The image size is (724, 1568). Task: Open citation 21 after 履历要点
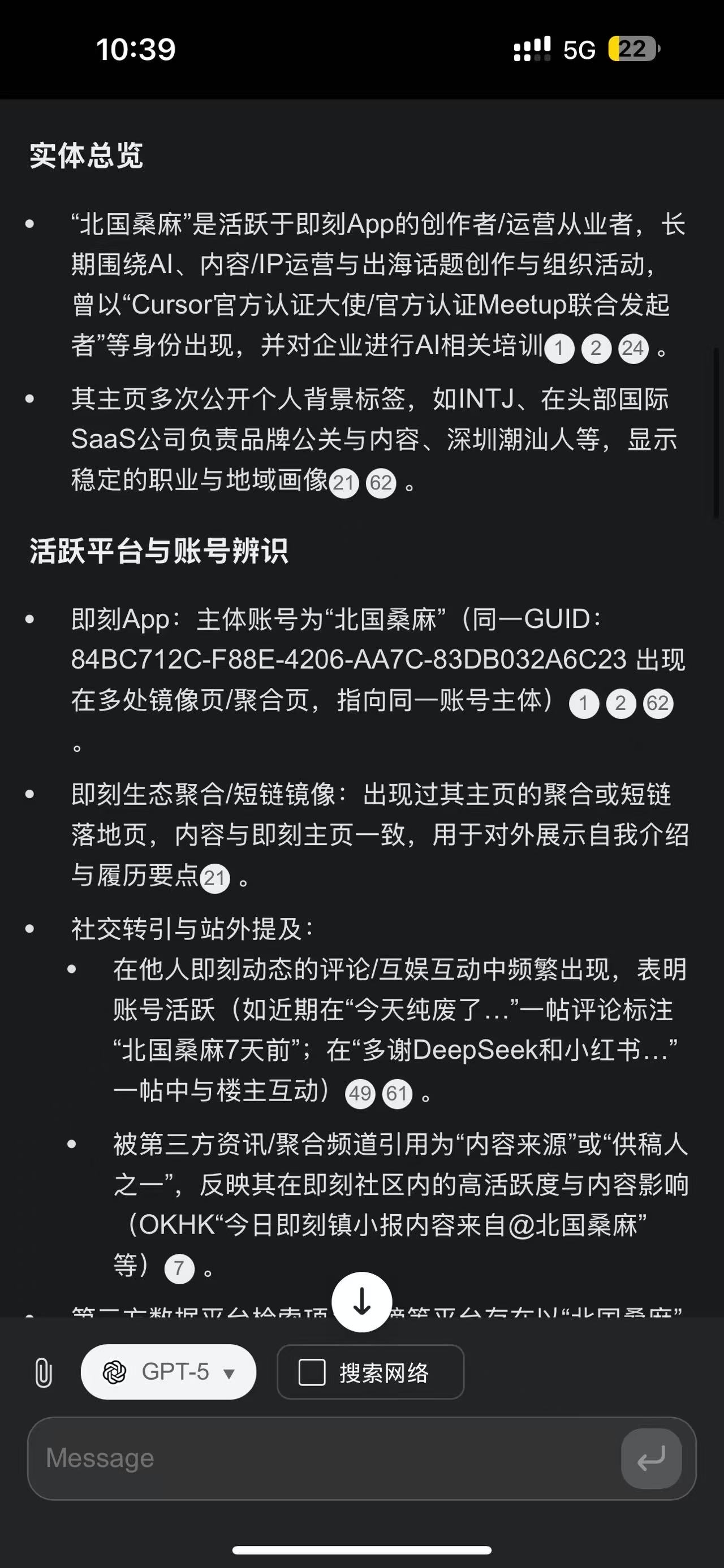(x=215, y=878)
